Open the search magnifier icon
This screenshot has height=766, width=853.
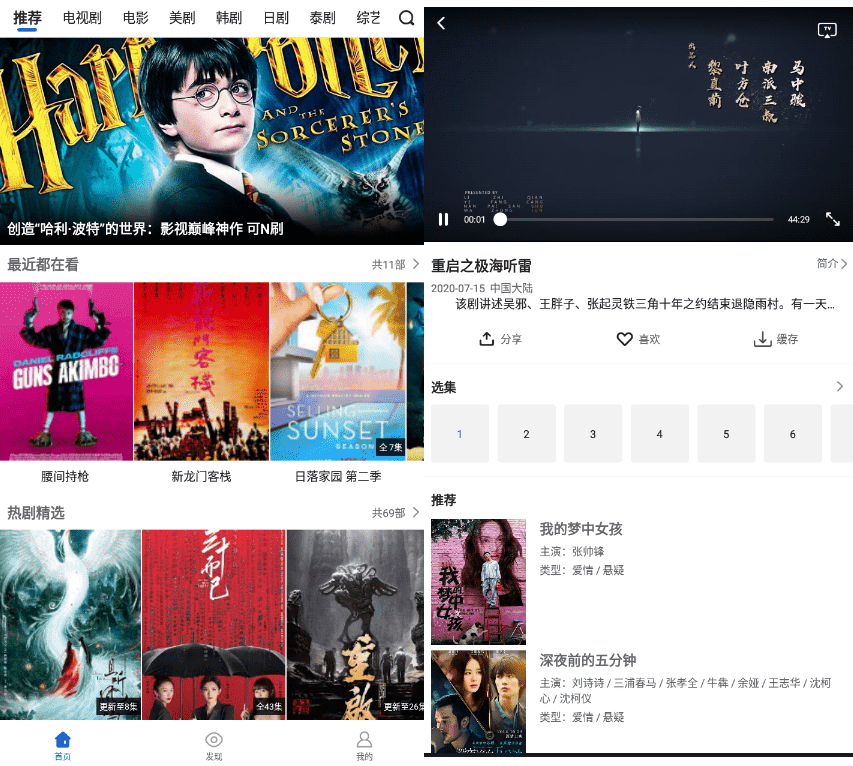pyautogui.click(x=406, y=18)
